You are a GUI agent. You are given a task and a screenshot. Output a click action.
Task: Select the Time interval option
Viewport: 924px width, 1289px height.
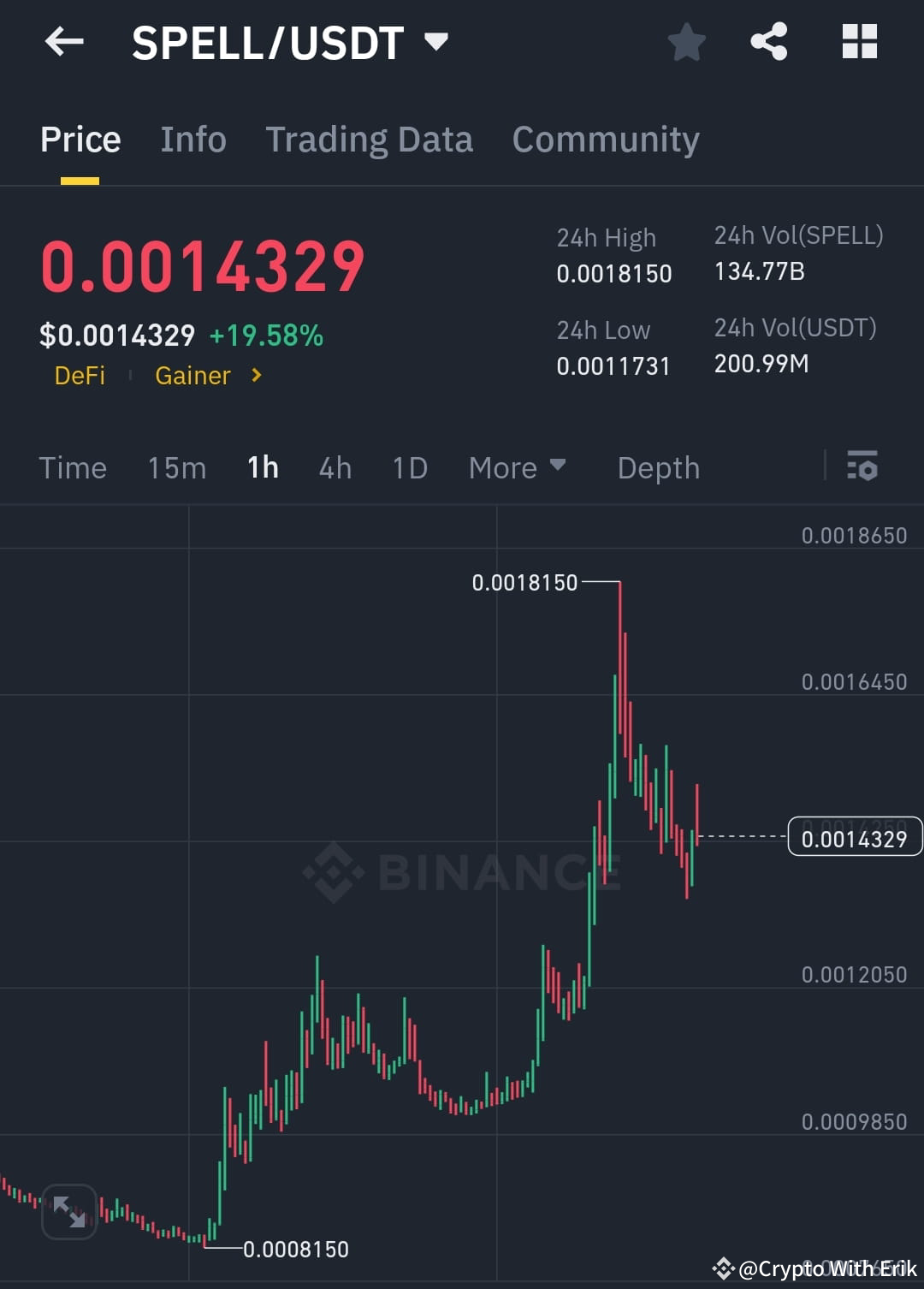[73, 467]
